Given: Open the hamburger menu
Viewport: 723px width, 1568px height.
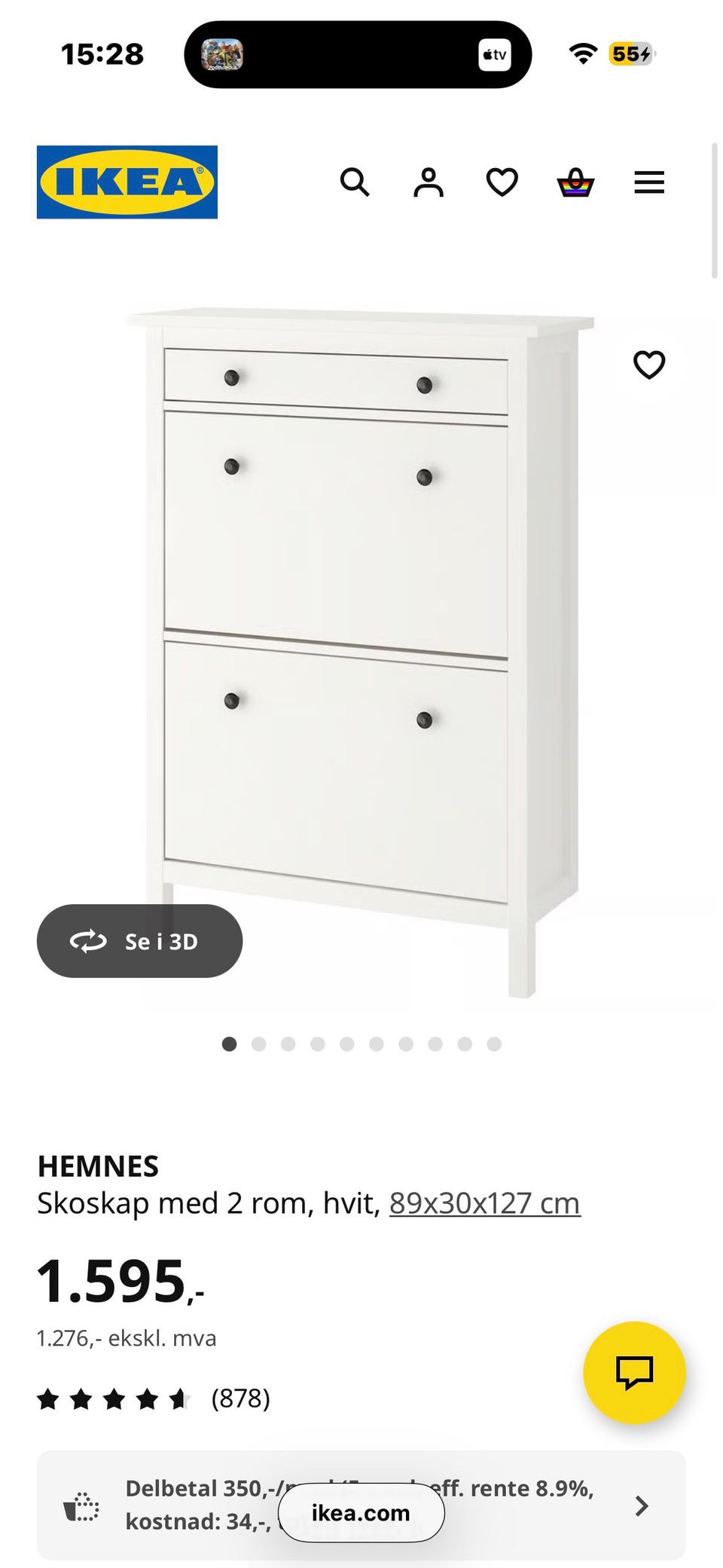Looking at the screenshot, I should (648, 182).
